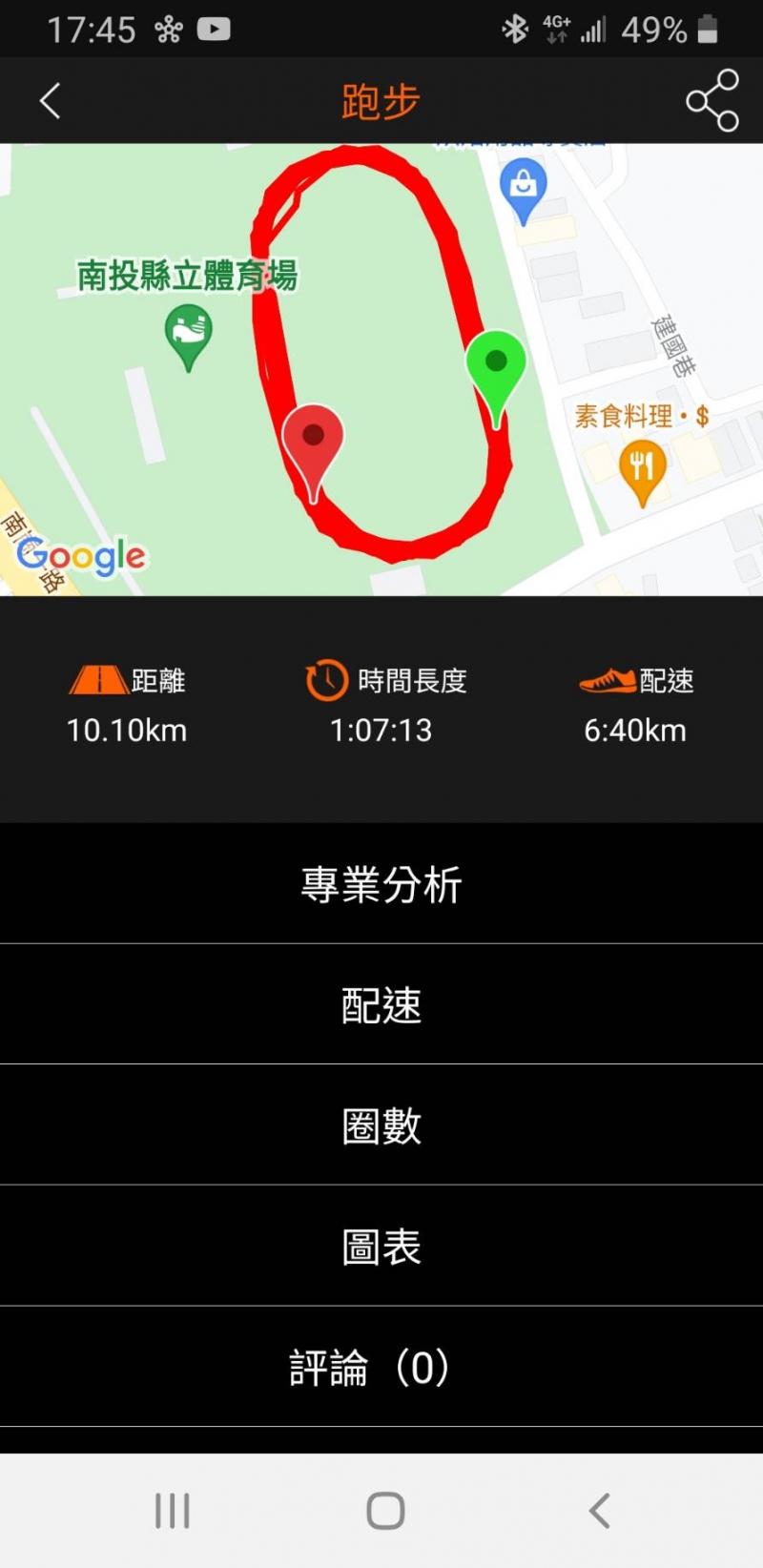Tap the system home button
The image size is (763, 1568).
(x=385, y=1511)
